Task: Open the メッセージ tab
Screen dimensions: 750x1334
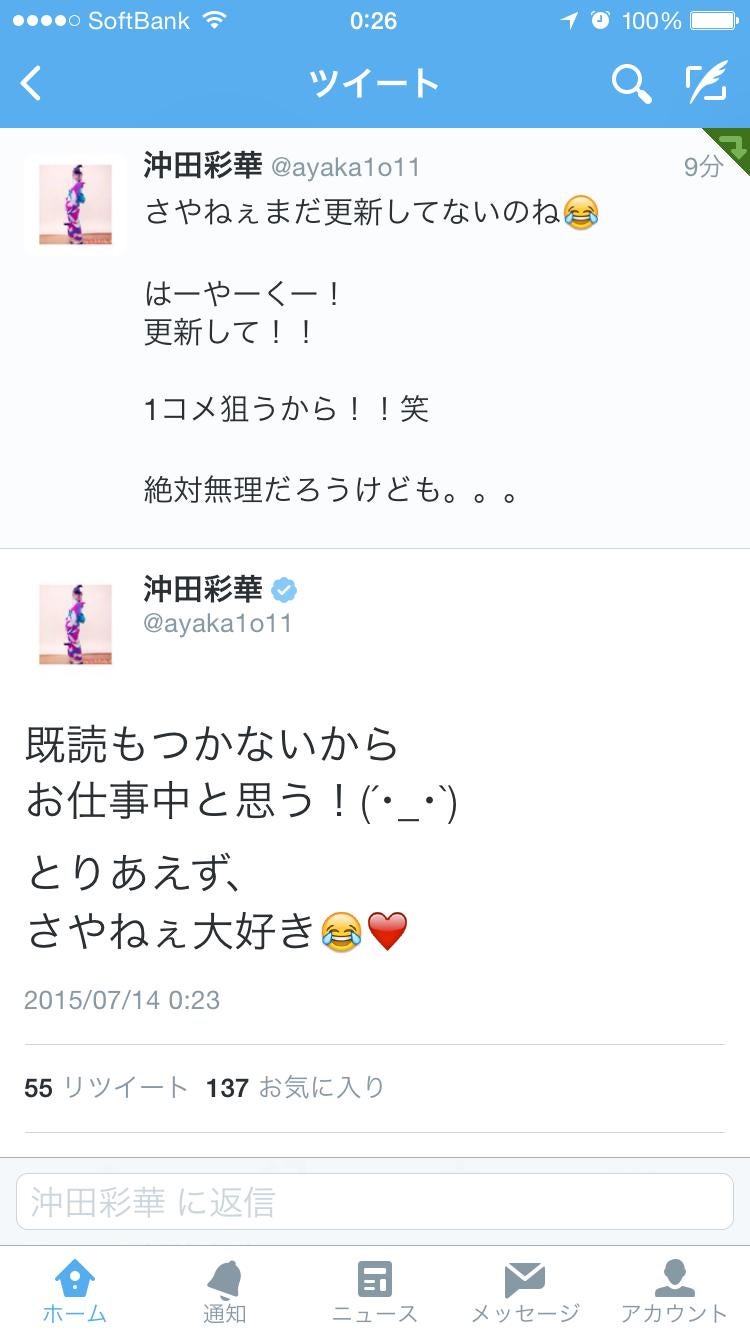Action: 525,1290
